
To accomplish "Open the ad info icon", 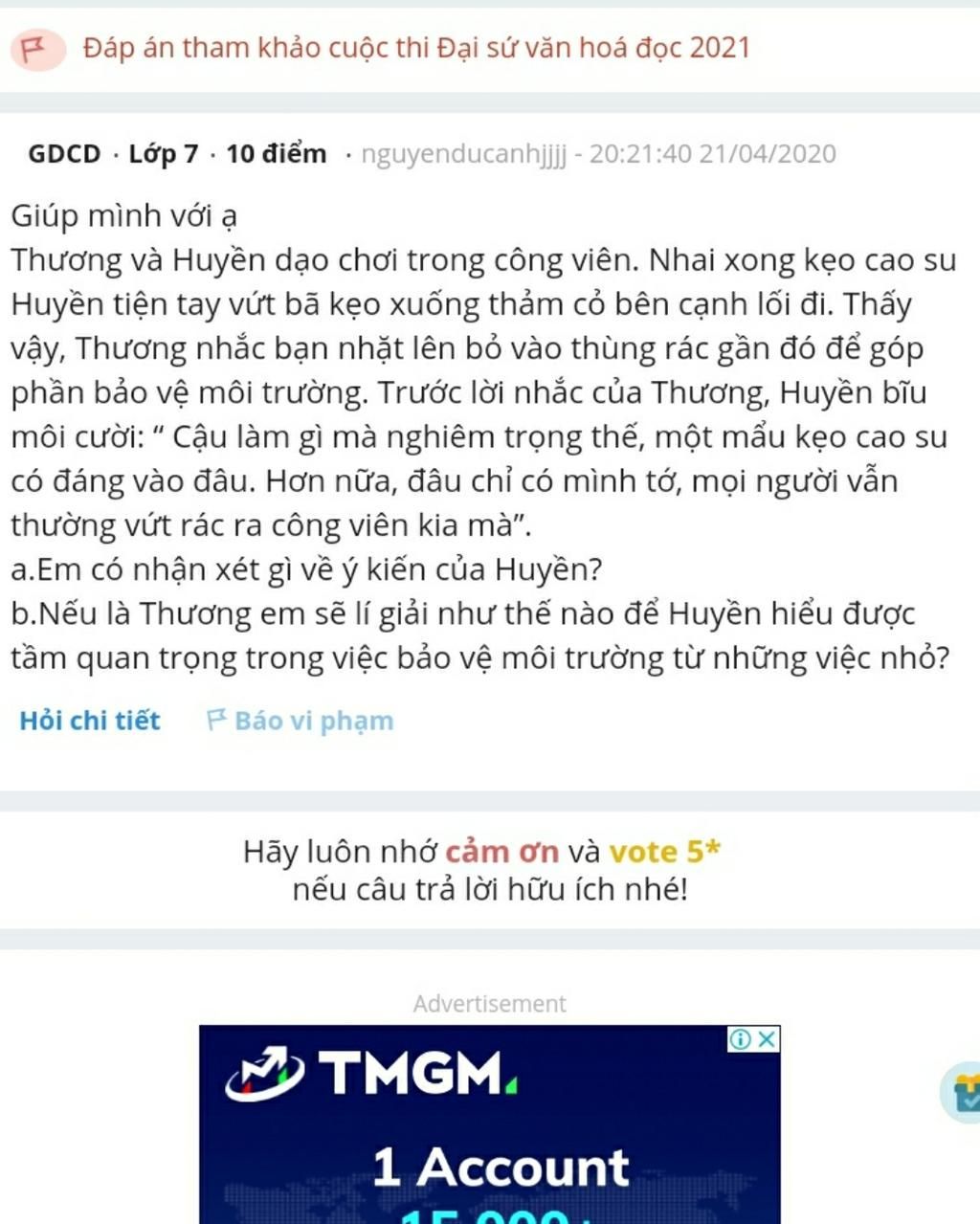I will click(740, 1039).
